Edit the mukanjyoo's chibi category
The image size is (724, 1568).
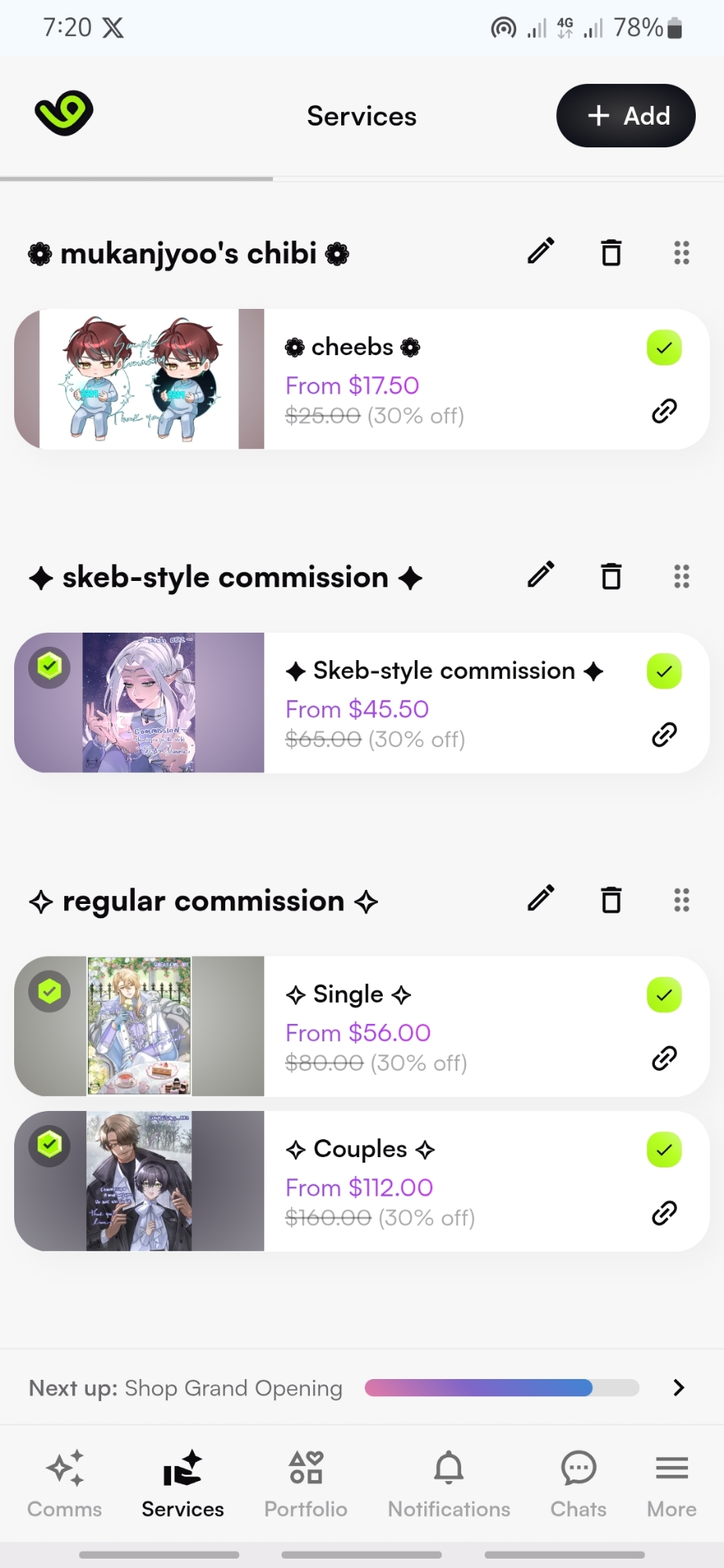point(540,252)
